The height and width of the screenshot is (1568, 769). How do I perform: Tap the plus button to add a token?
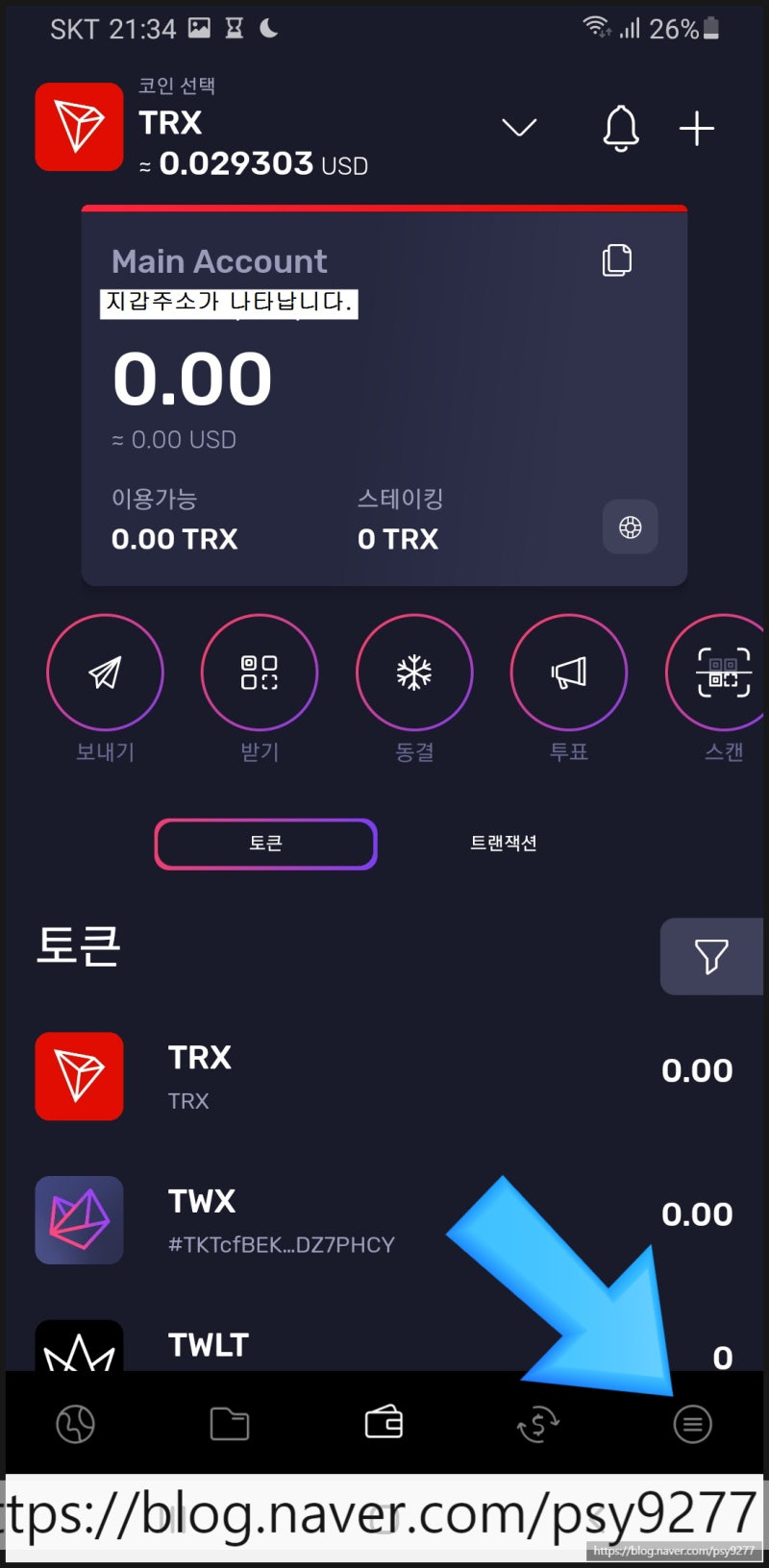point(696,128)
